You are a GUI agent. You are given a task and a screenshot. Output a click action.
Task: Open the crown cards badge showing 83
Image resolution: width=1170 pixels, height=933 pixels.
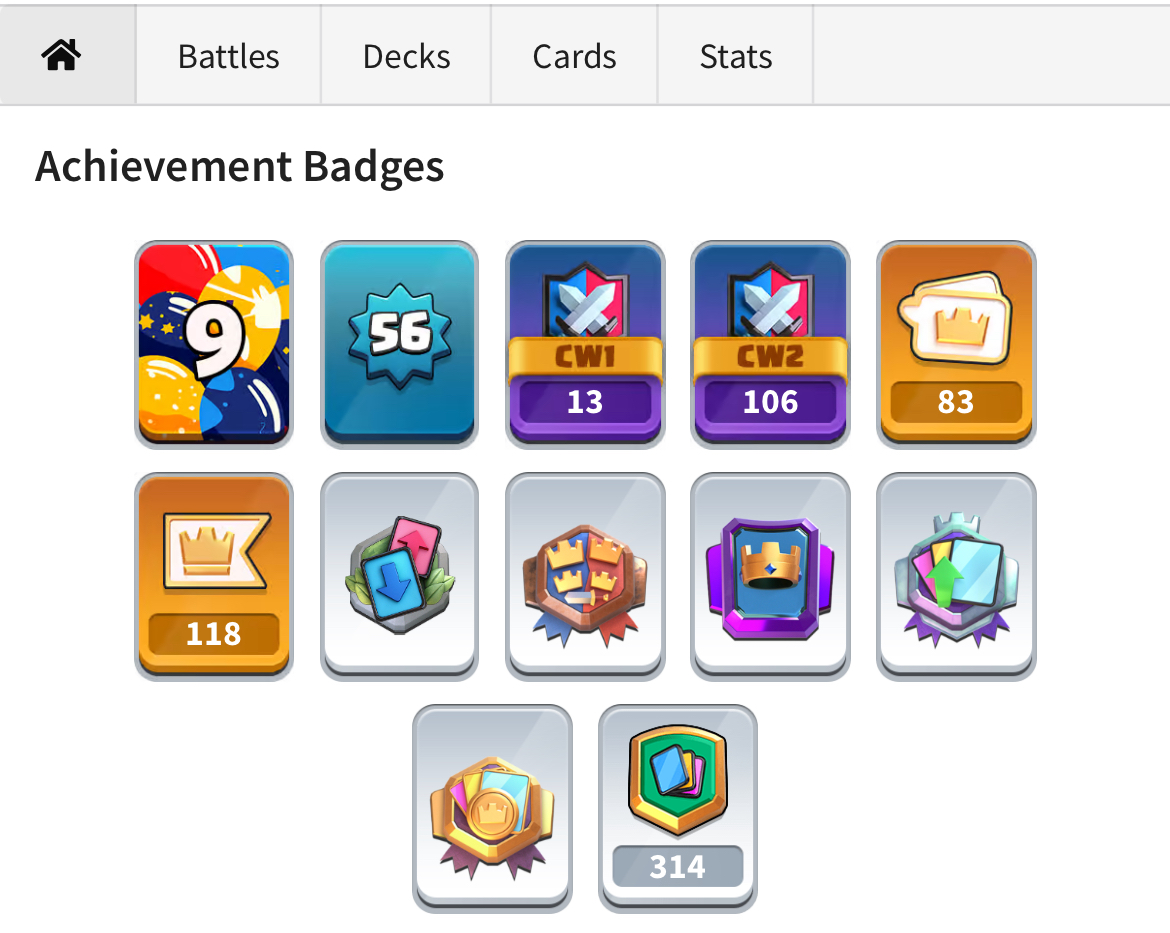(956, 344)
